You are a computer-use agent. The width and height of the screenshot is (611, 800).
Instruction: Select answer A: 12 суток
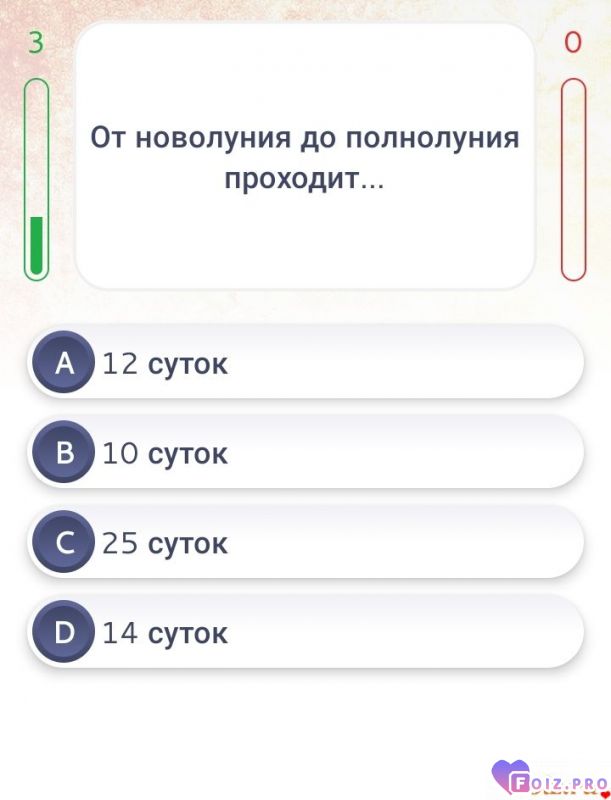[305, 363]
